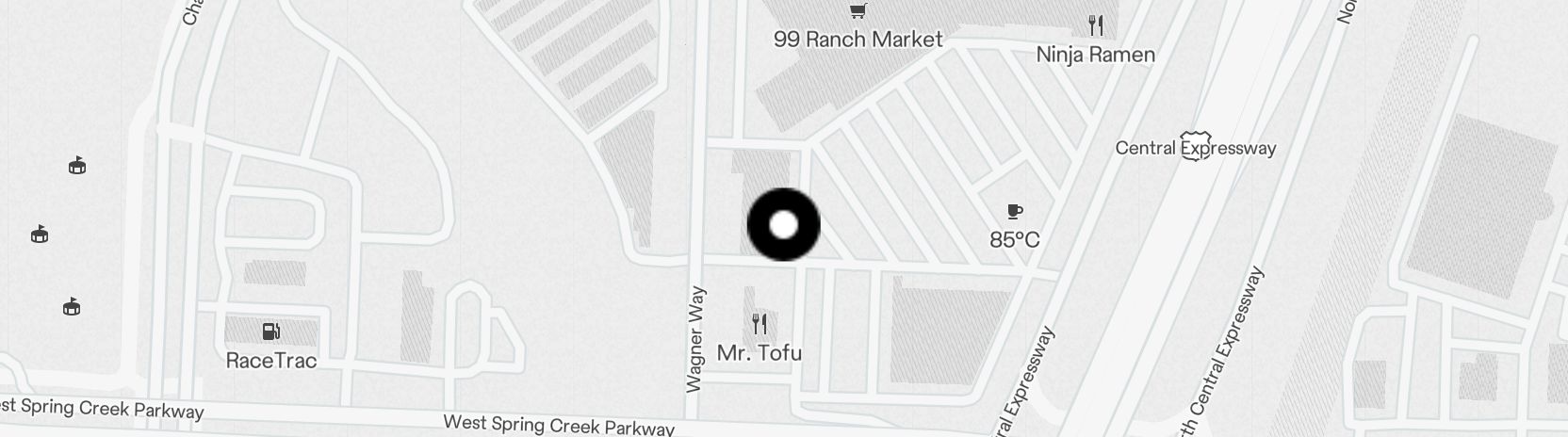
Task: Select the Mr. Tofu restaurant marker
Action: click(x=759, y=326)
